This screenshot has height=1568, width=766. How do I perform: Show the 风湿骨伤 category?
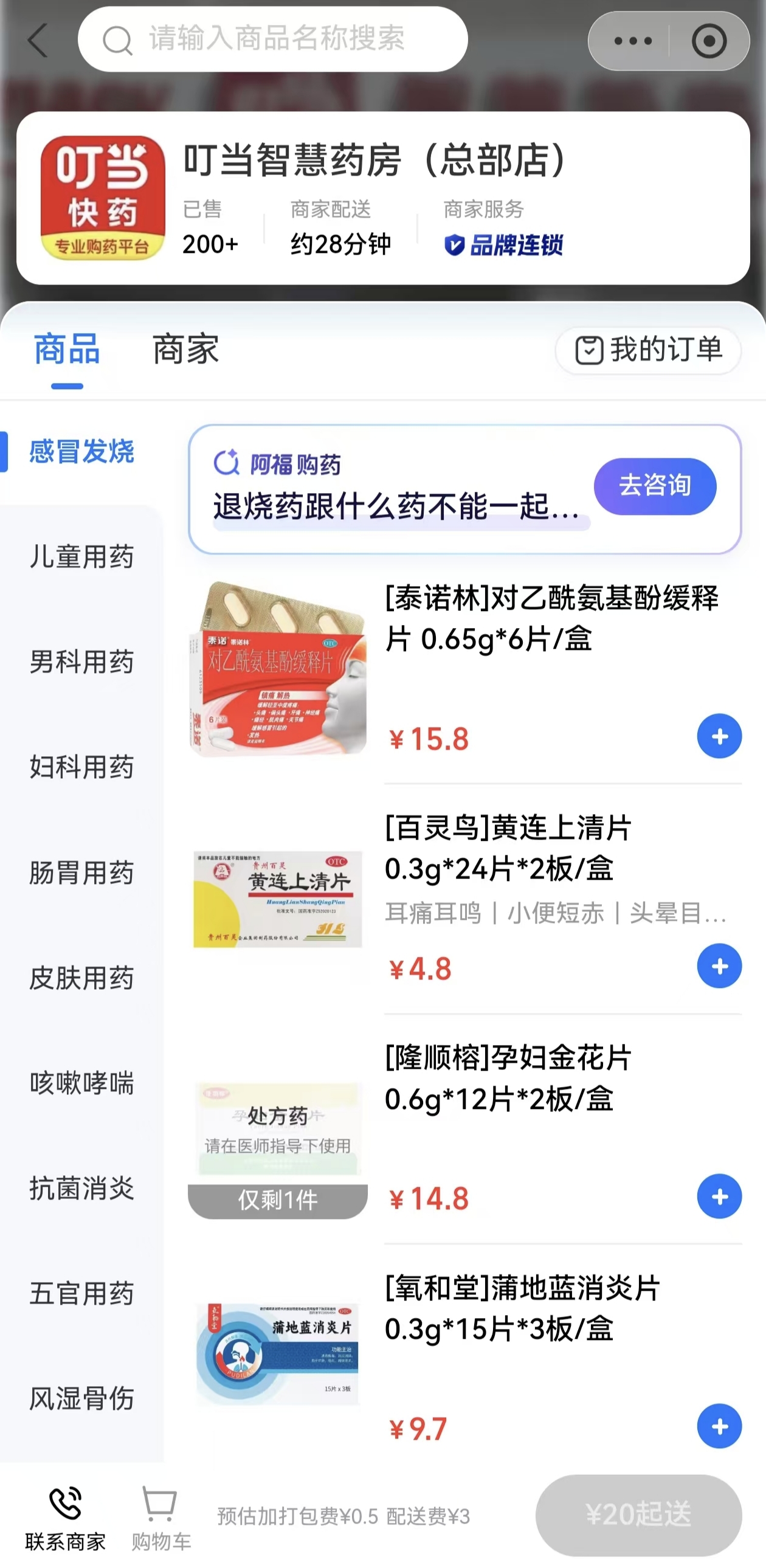tap(81, 1399)
